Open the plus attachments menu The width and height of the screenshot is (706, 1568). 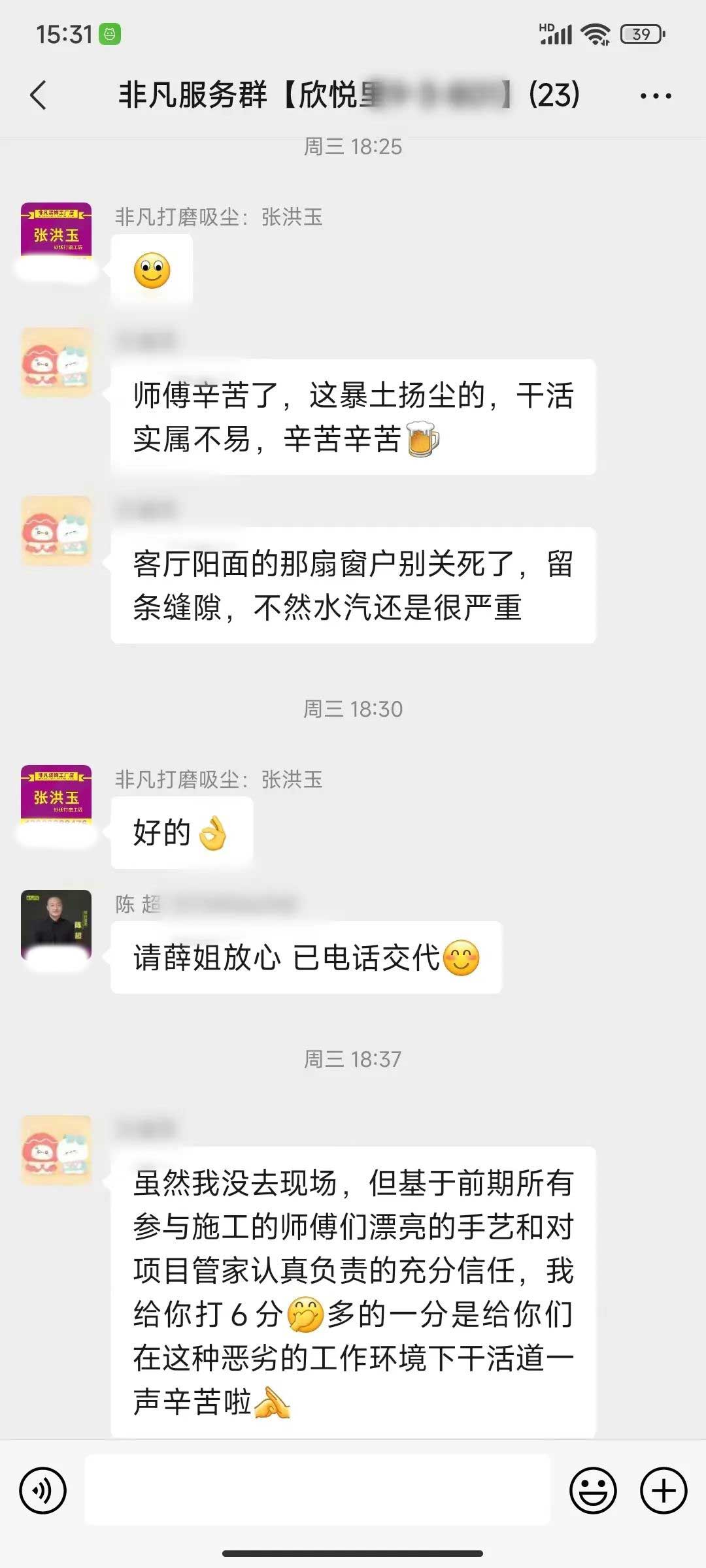point(663,1491)
